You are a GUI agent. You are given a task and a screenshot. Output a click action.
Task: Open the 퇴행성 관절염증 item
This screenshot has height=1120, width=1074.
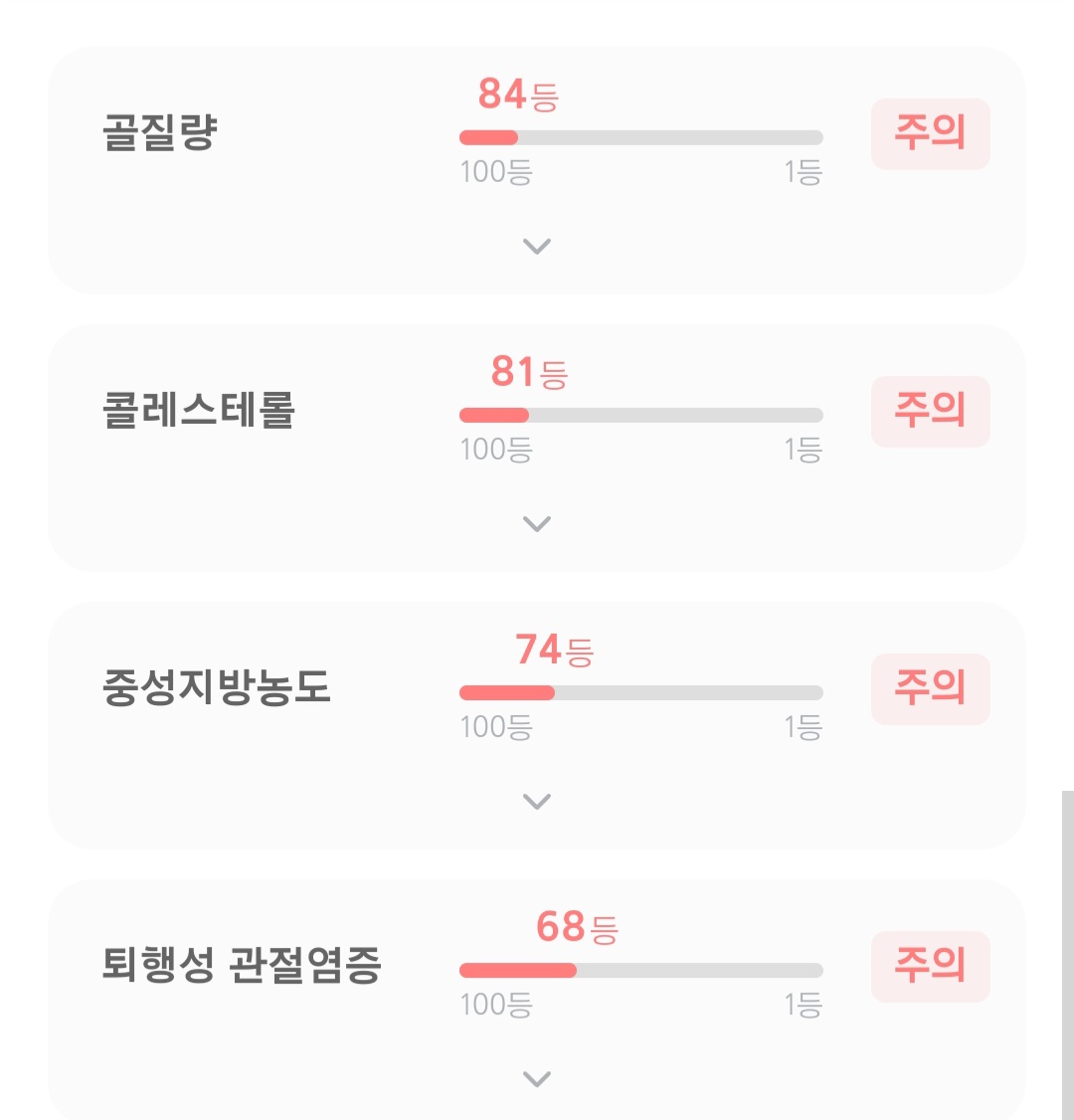[242, 963]
